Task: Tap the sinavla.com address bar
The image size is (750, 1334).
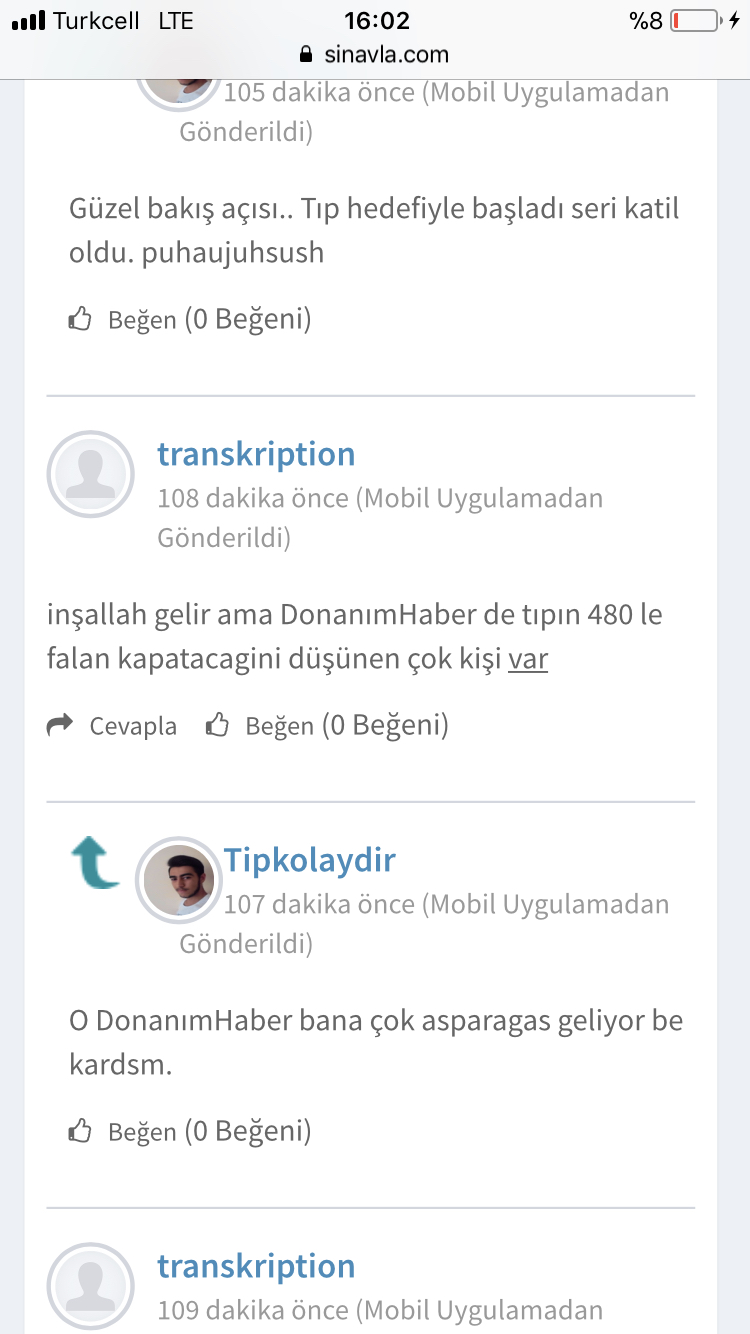Action: pyautogui.click(x=375, y=54)
